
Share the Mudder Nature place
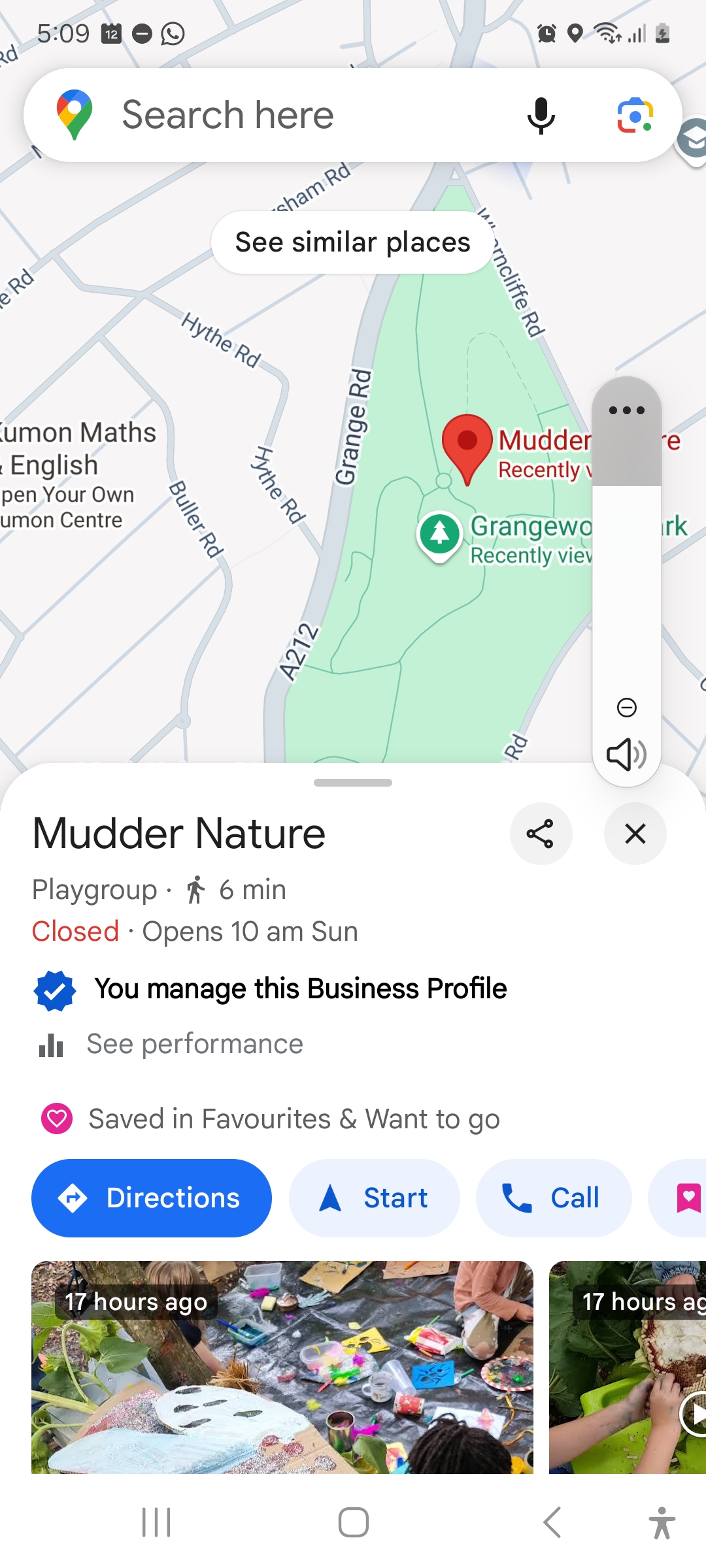541,834
